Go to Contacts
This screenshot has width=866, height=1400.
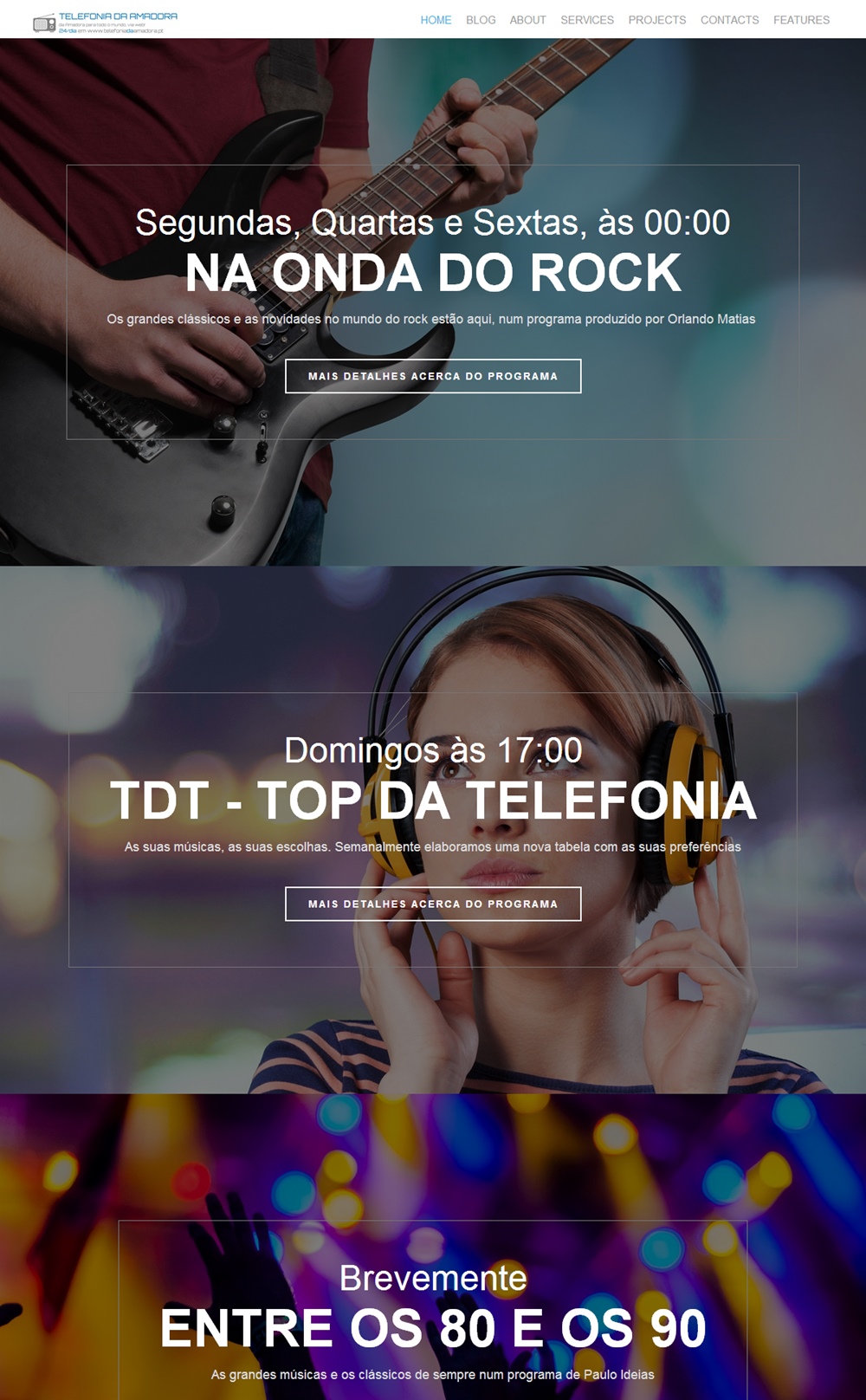(x=729, y=20)
